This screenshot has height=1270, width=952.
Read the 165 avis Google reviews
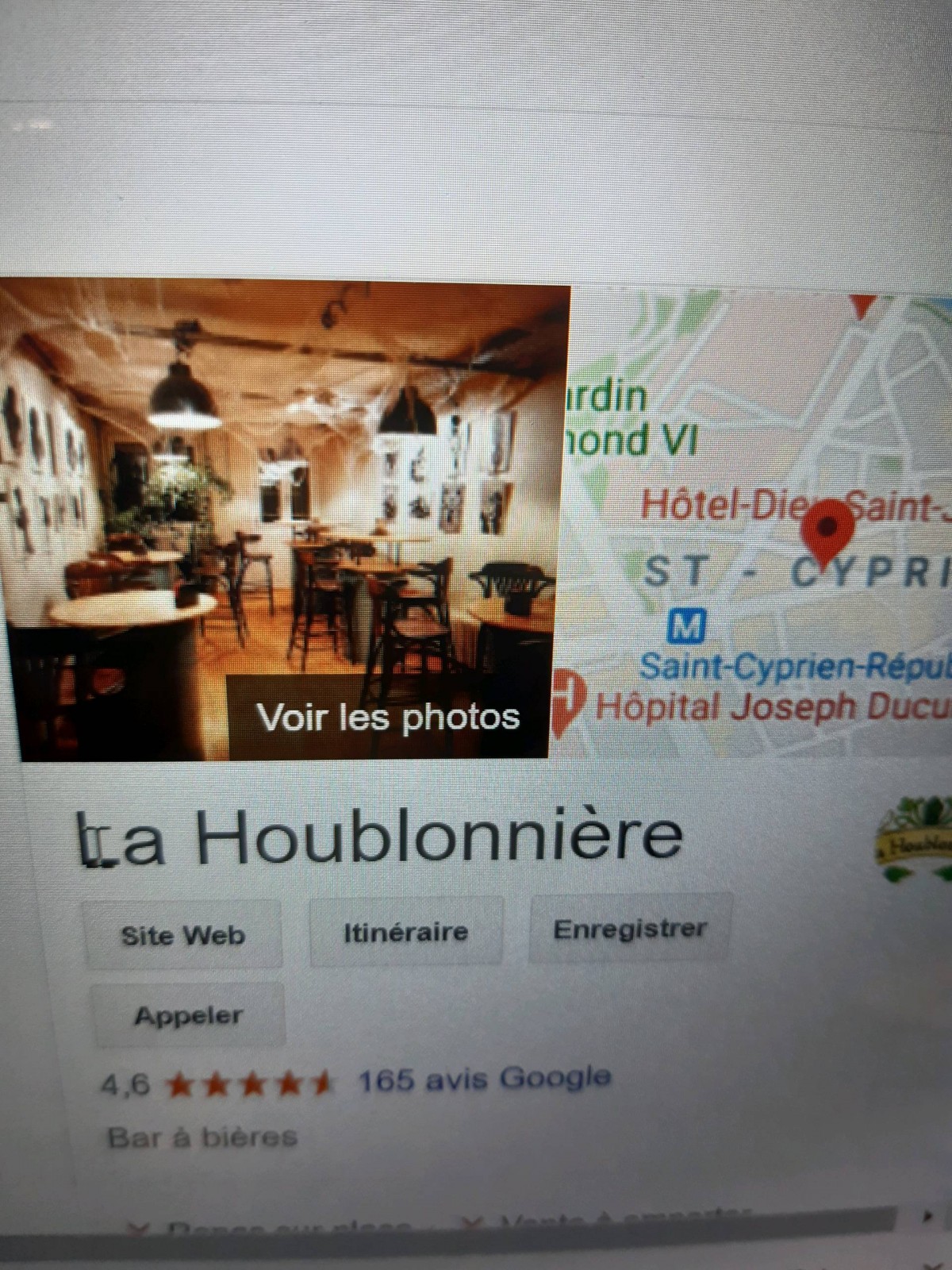coord(485,1079)
